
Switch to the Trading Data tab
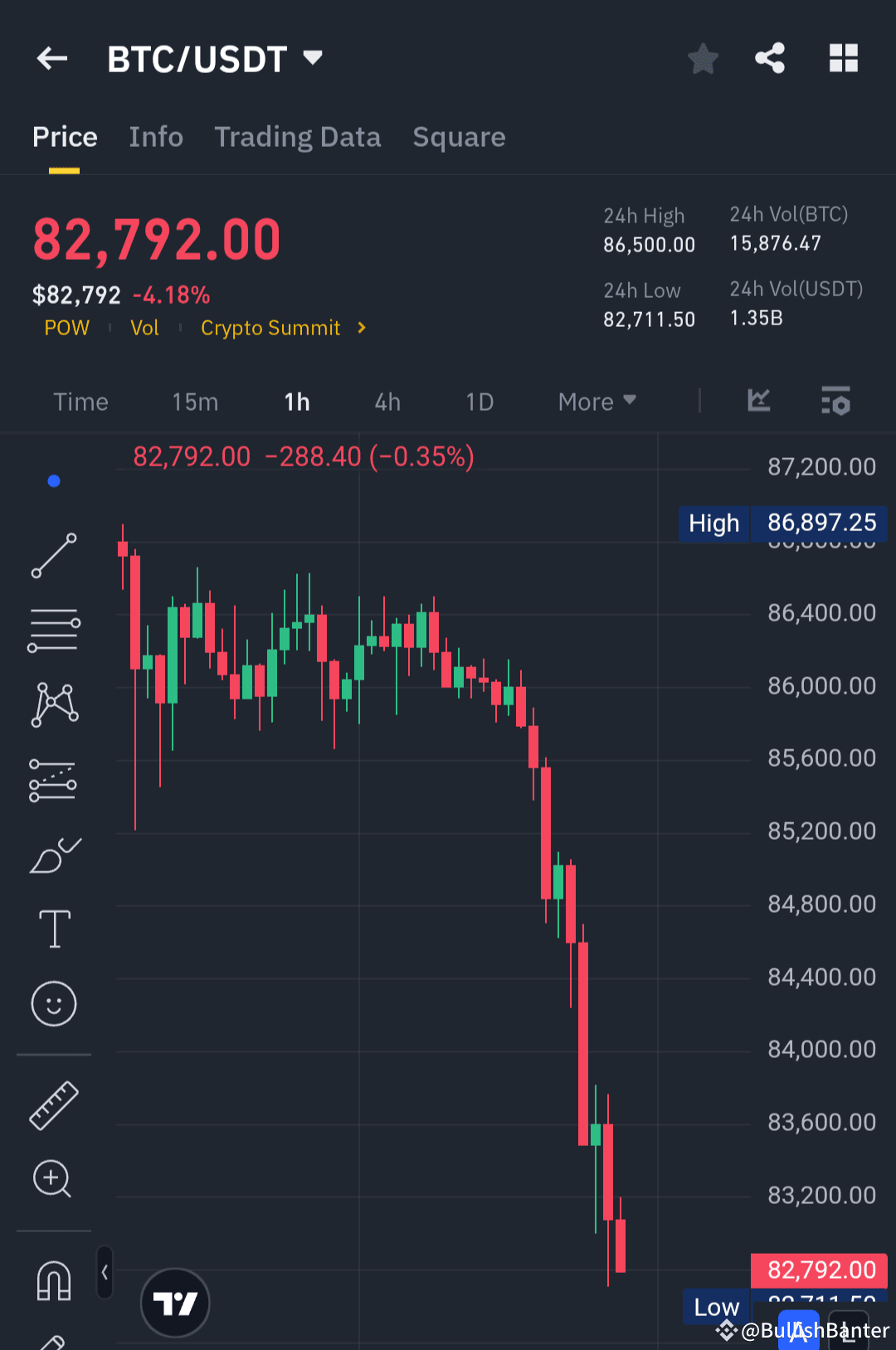[298, 137]
